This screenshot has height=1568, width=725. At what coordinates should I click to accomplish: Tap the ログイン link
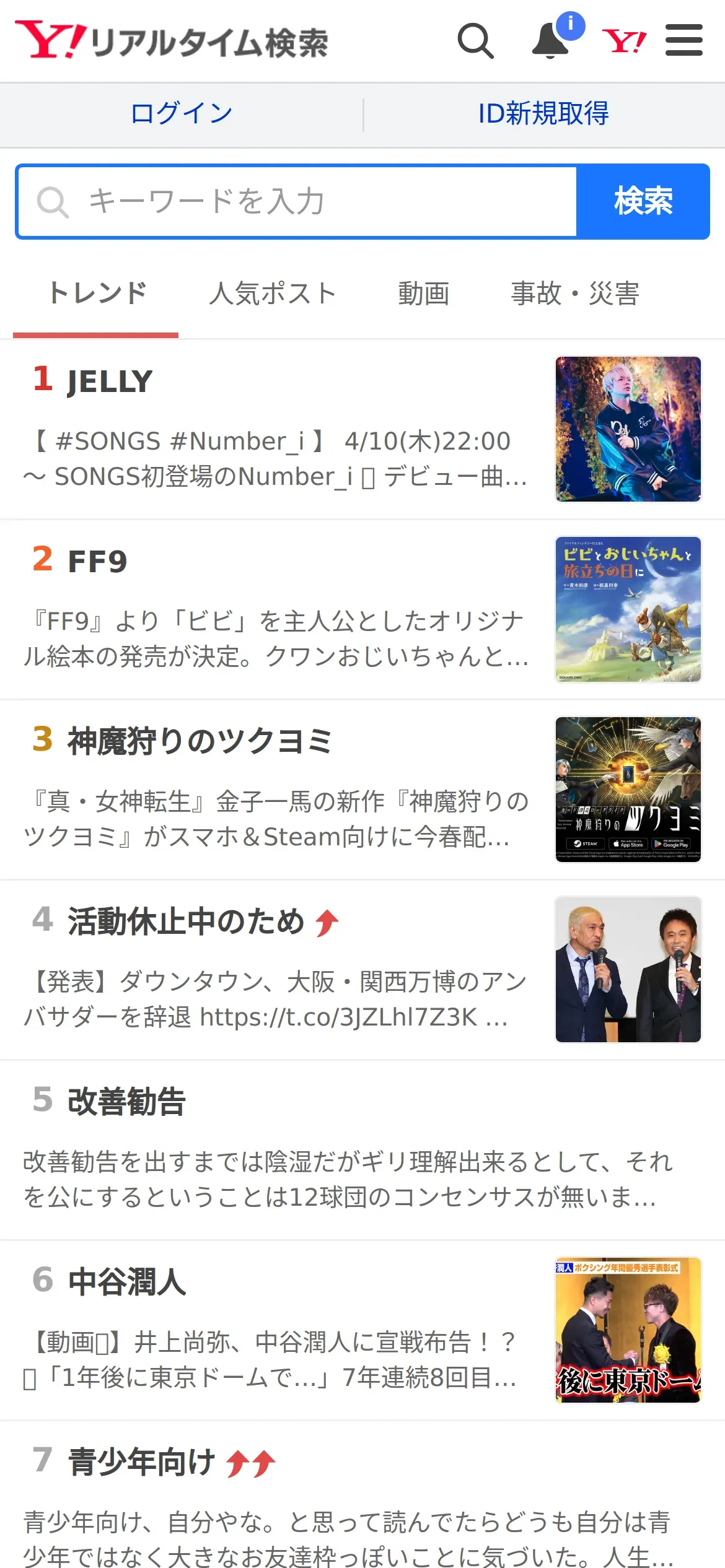click(x=181, y=114)
